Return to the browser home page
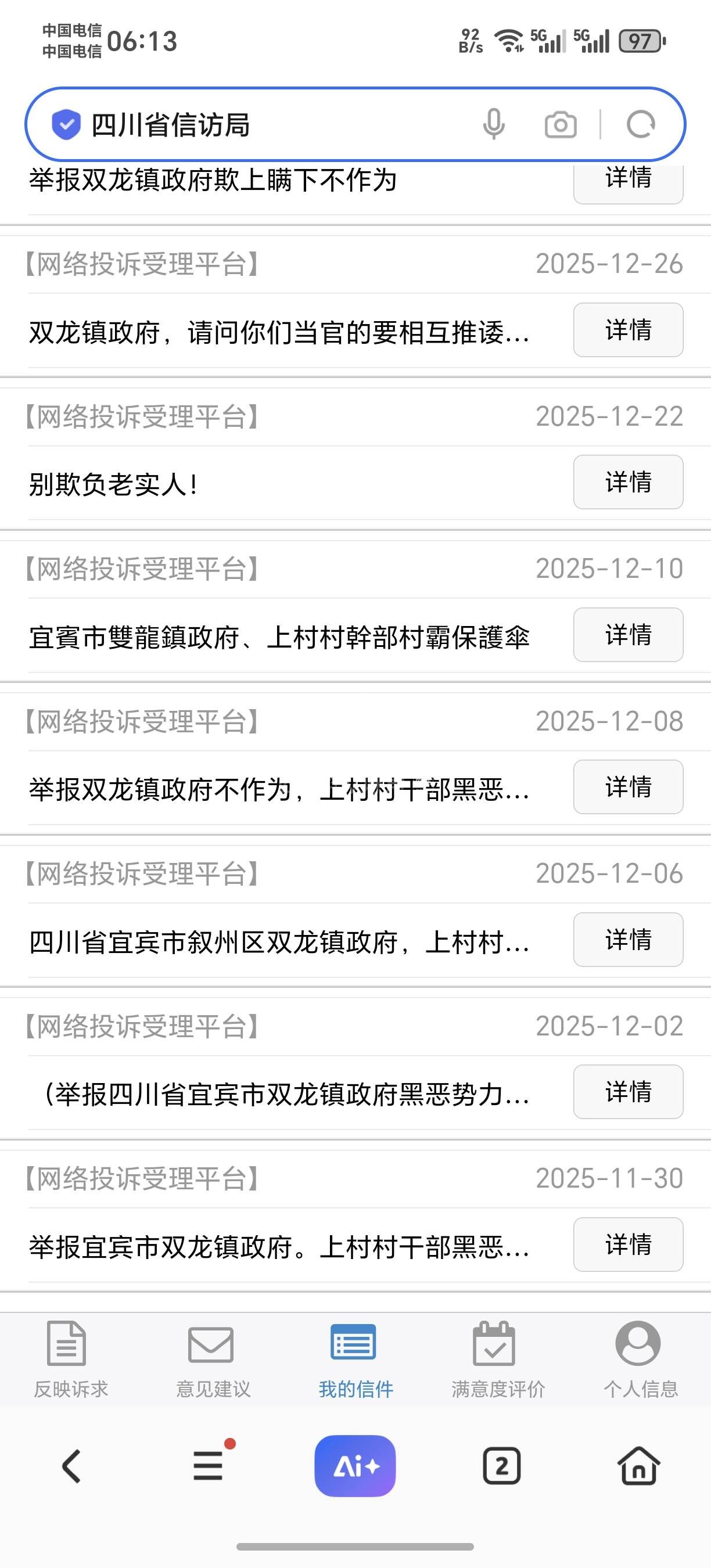This screenshot has height=1568, width=711. [x=638, y=1466]
